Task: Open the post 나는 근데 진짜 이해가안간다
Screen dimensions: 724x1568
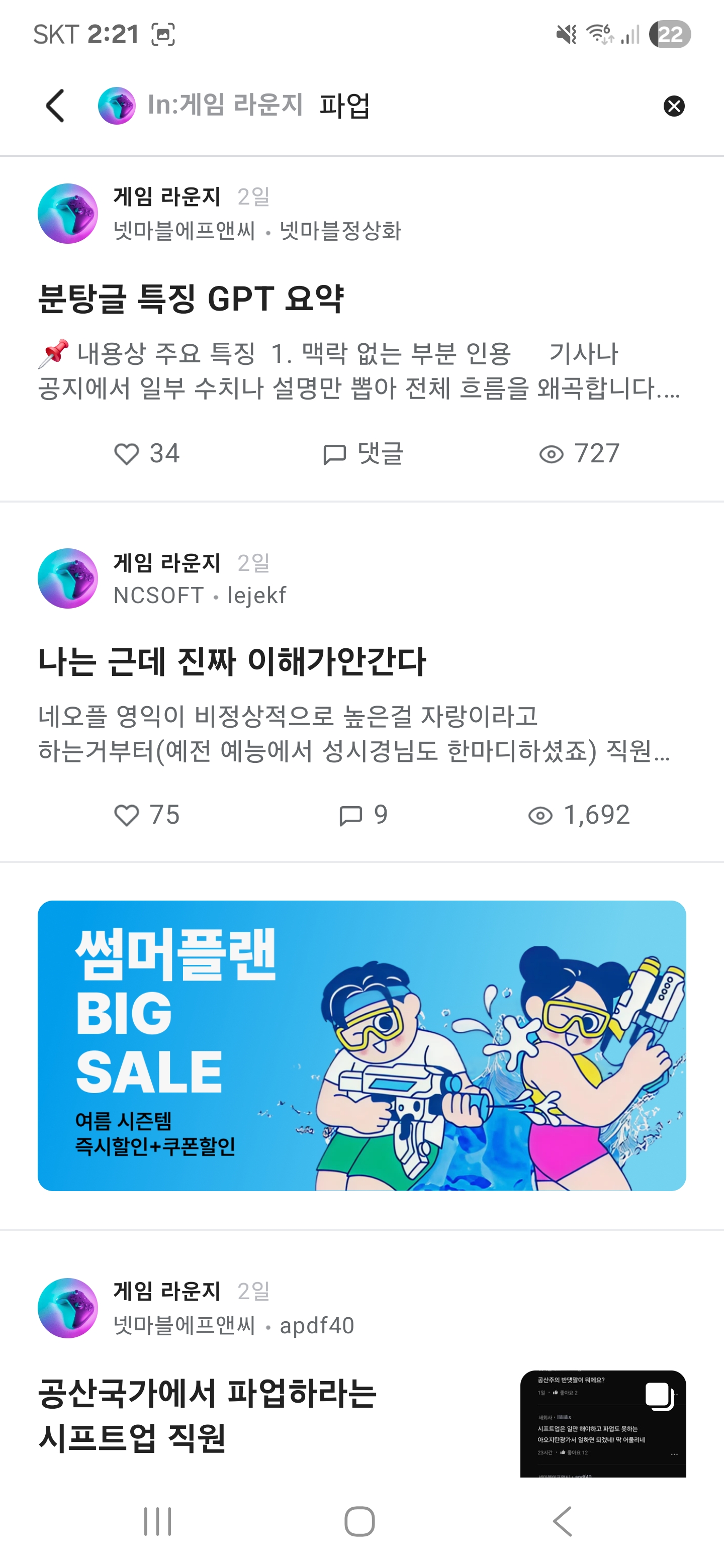Action: click(x=232, y=662)
